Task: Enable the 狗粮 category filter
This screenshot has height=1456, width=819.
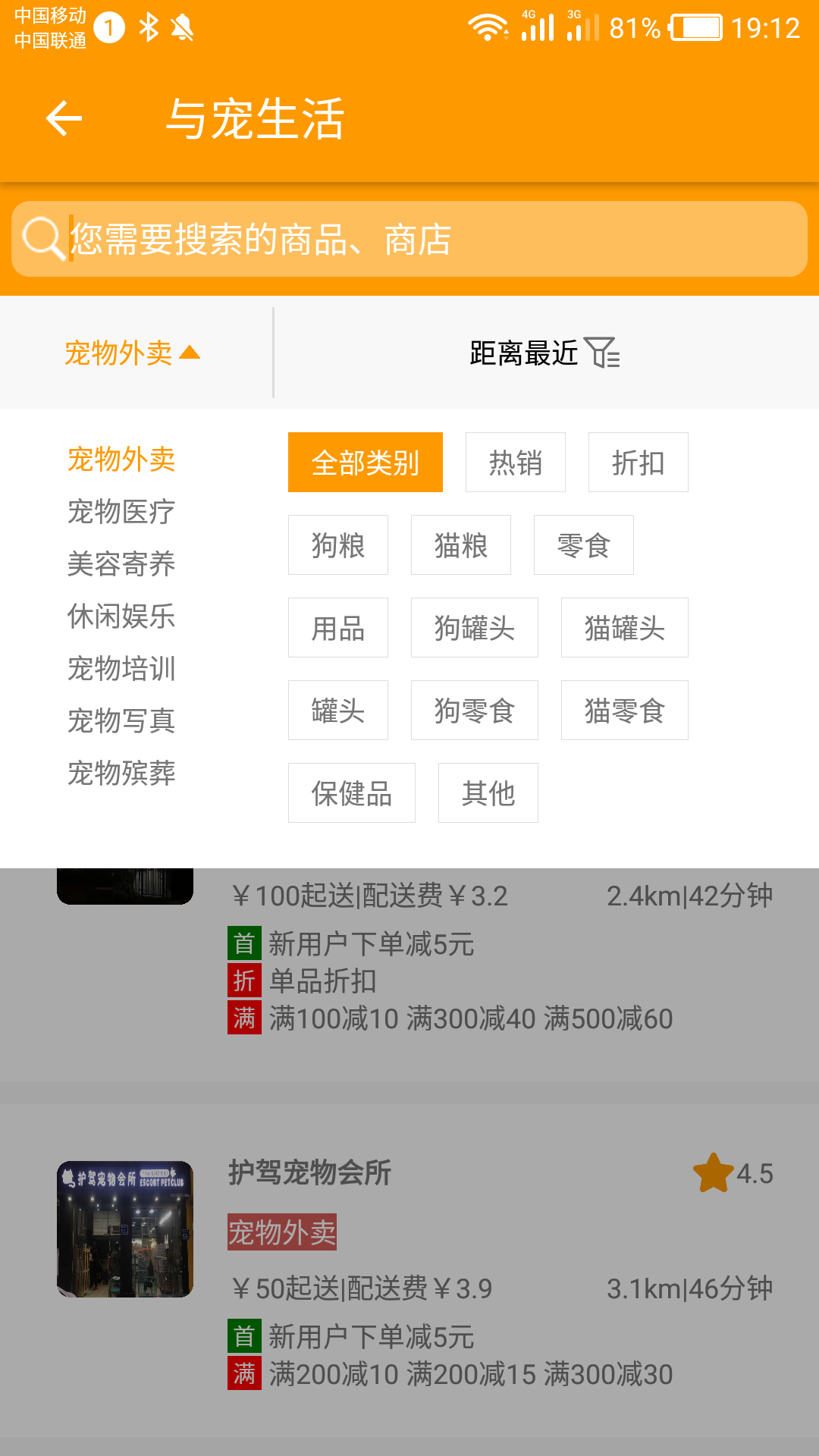Action: point(337,544)
